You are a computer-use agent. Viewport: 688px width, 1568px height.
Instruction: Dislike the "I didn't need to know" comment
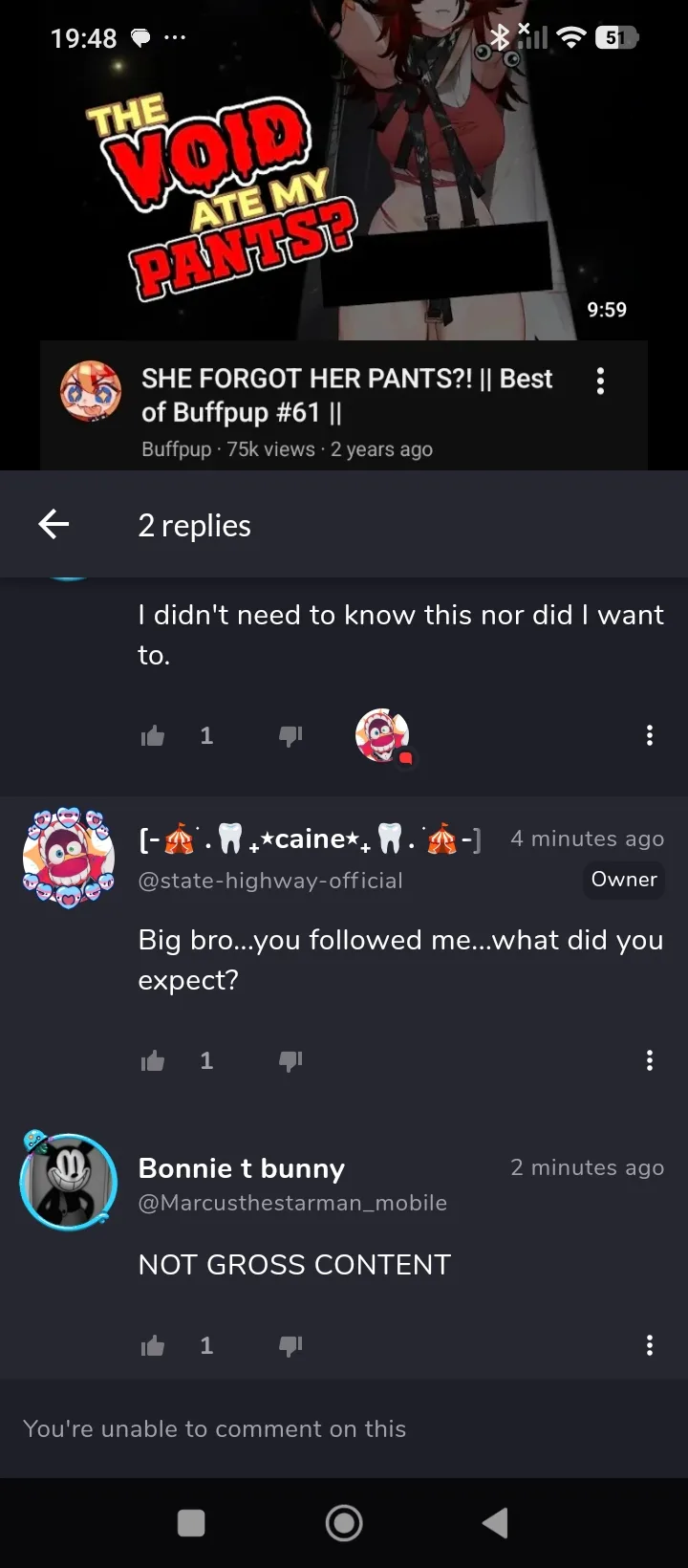pyautogui.click(x=290, y=735)
